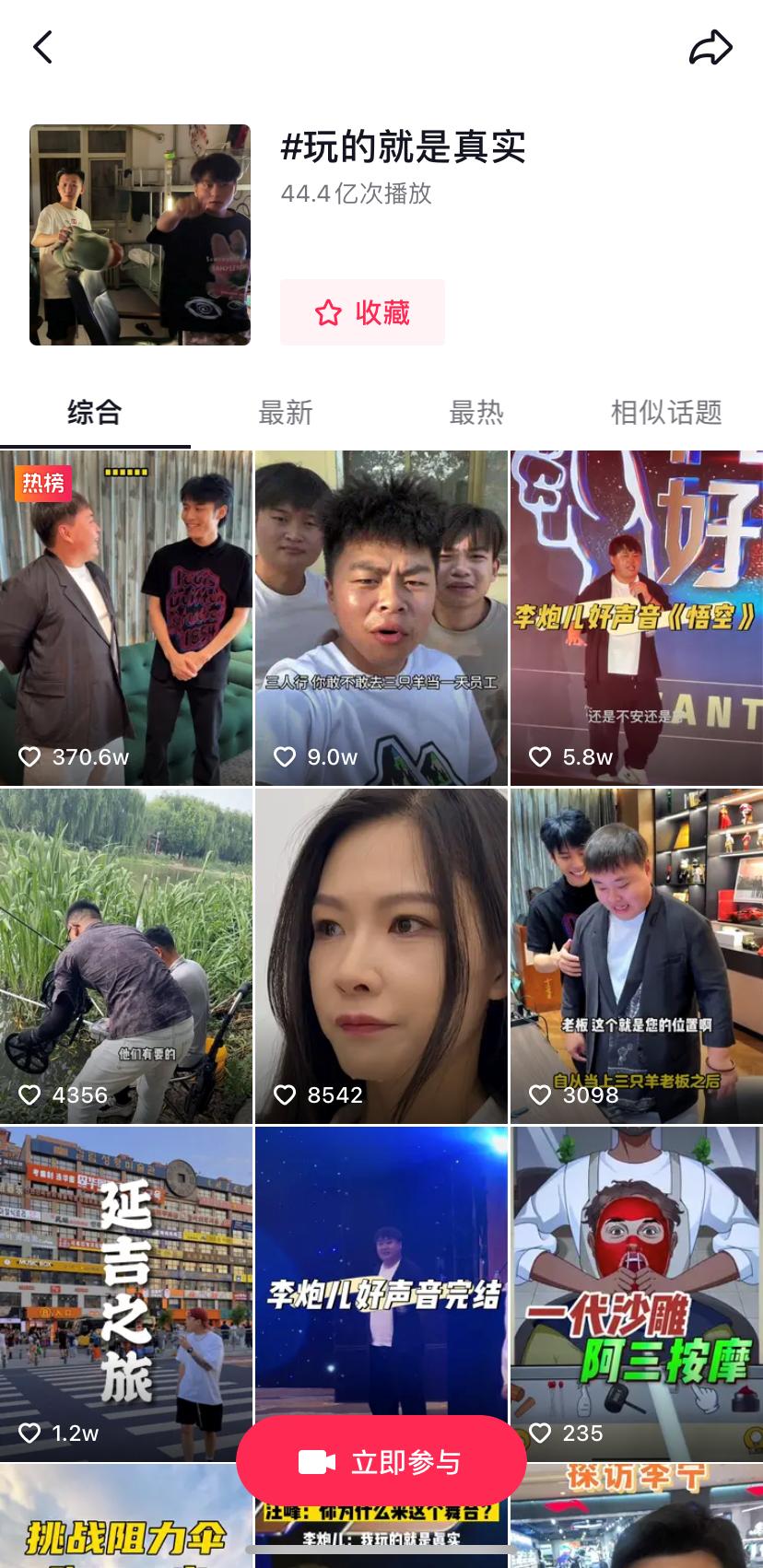Screen dimensions: 763x1568
Task: Tap 立即参与 to join the topic
Action: 381,1462
